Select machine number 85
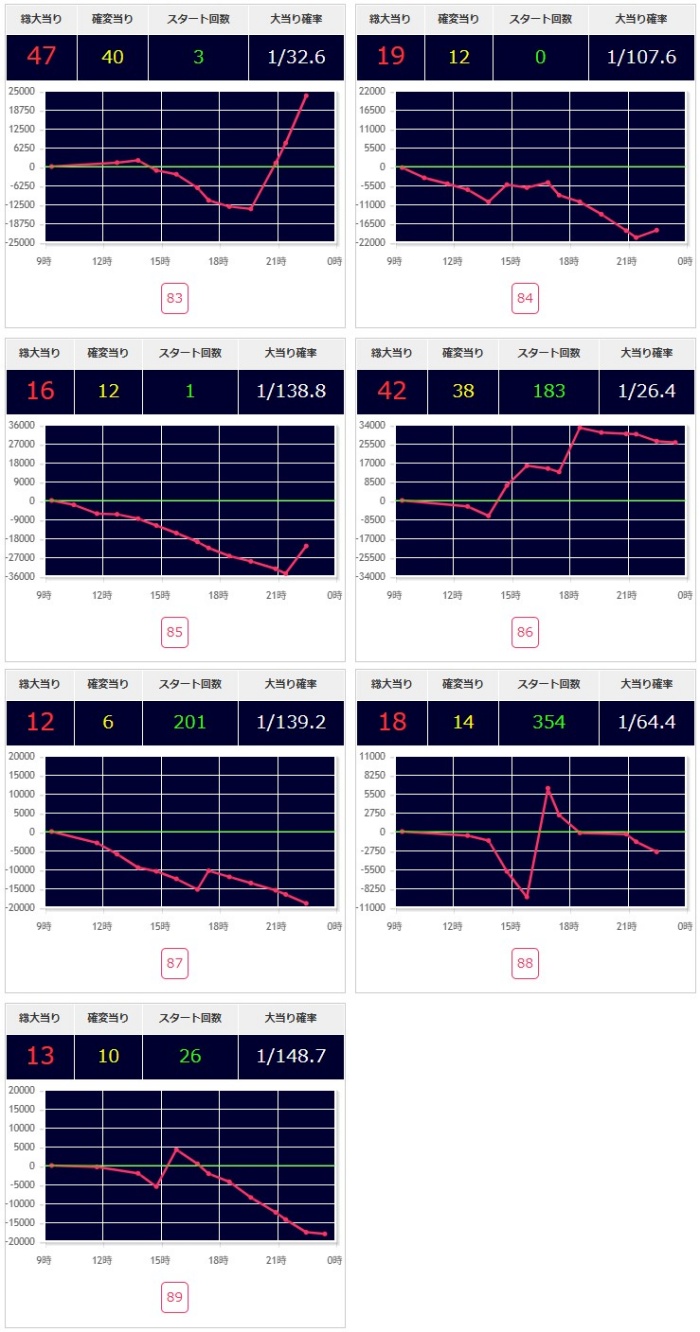 point(175,632)
